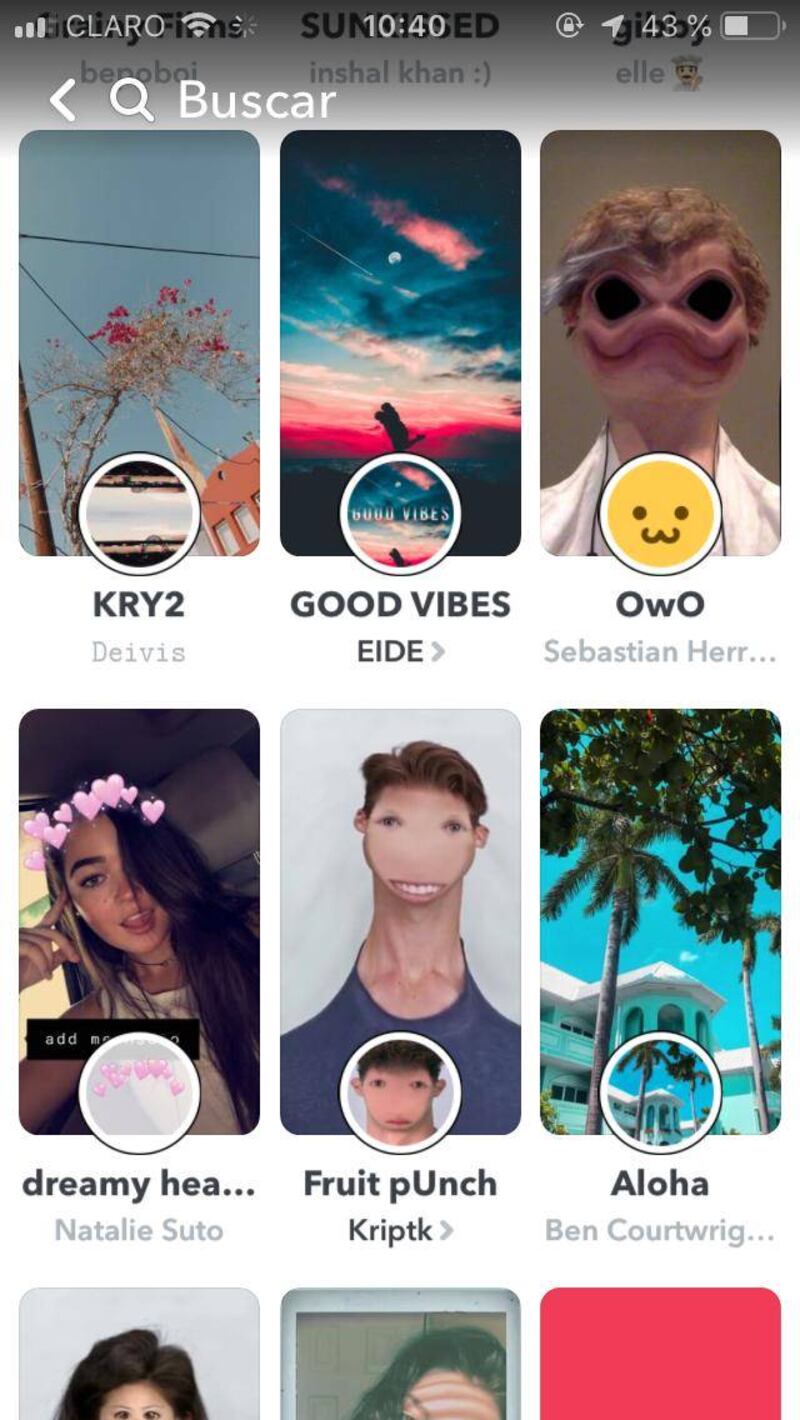
Task: Open the Aloha lens tile
Action: pyautogui.click(x=660, y=920)
